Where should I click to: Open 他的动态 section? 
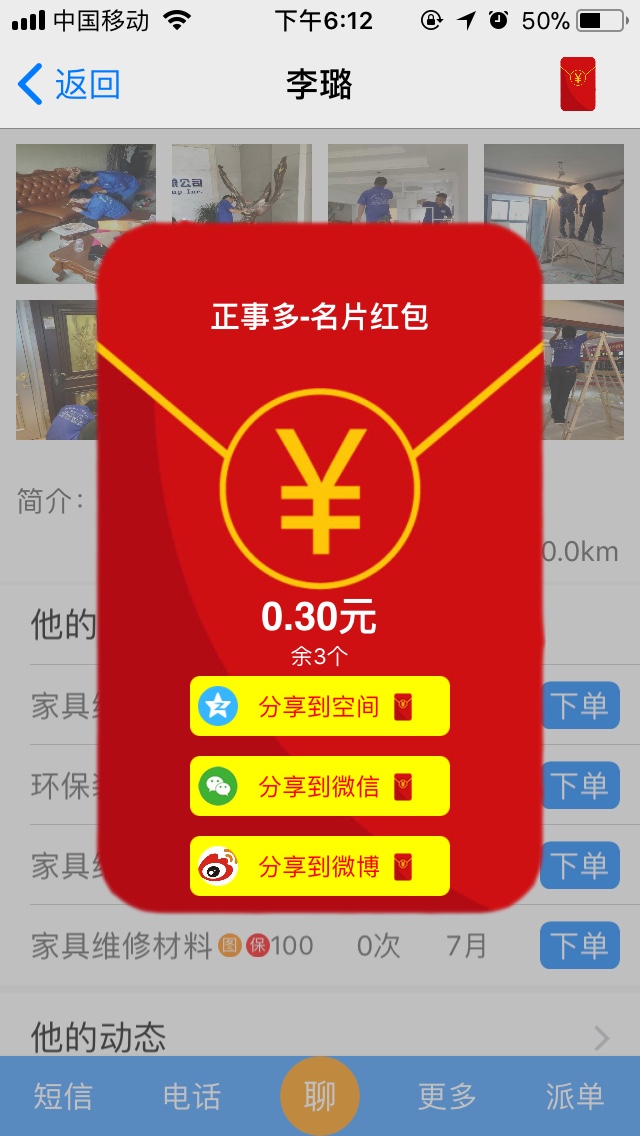pyautogui.click(x=320, y=1037)
